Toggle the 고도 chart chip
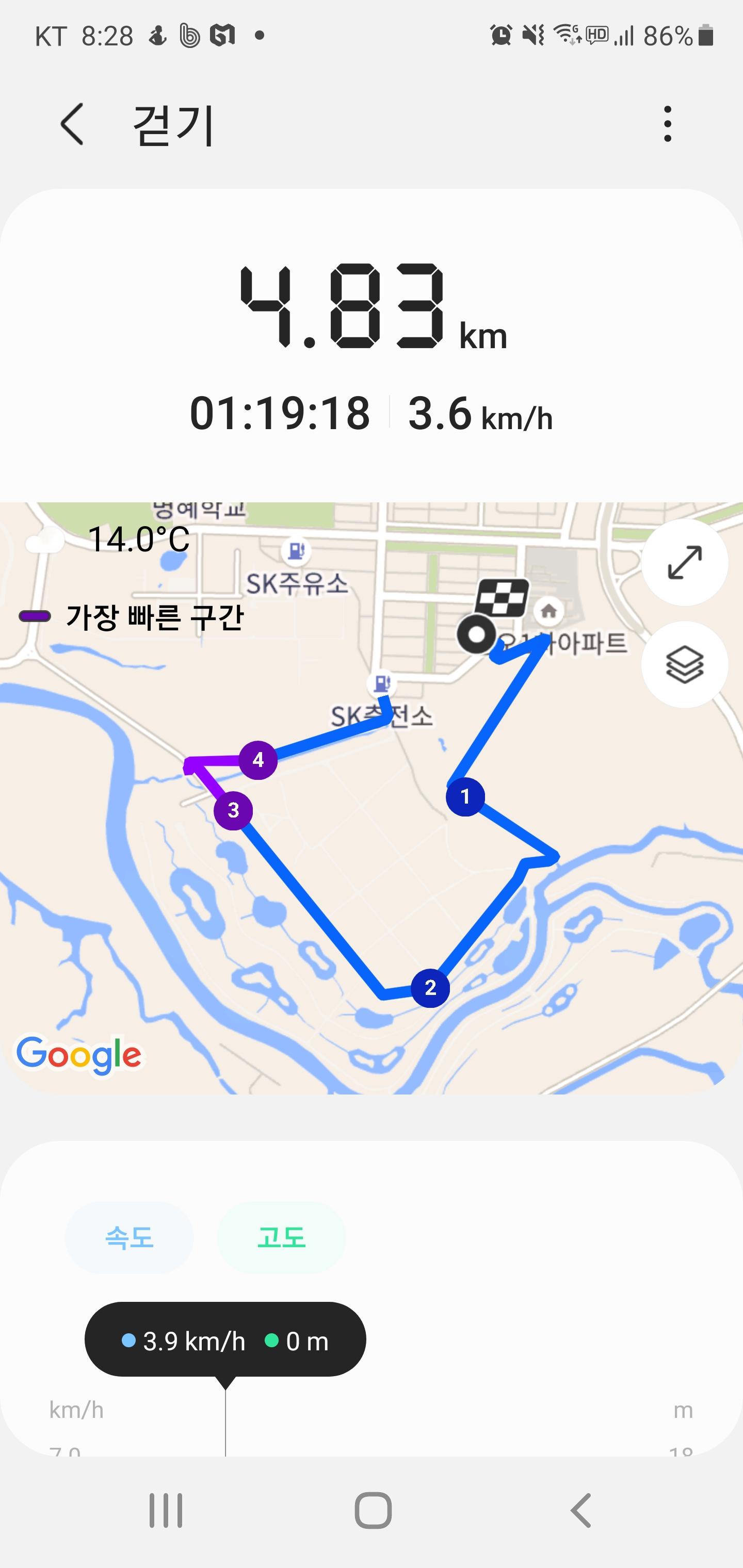Image resolution: width=743 pixels, height=1568 pixels. tap(281, 1237)
